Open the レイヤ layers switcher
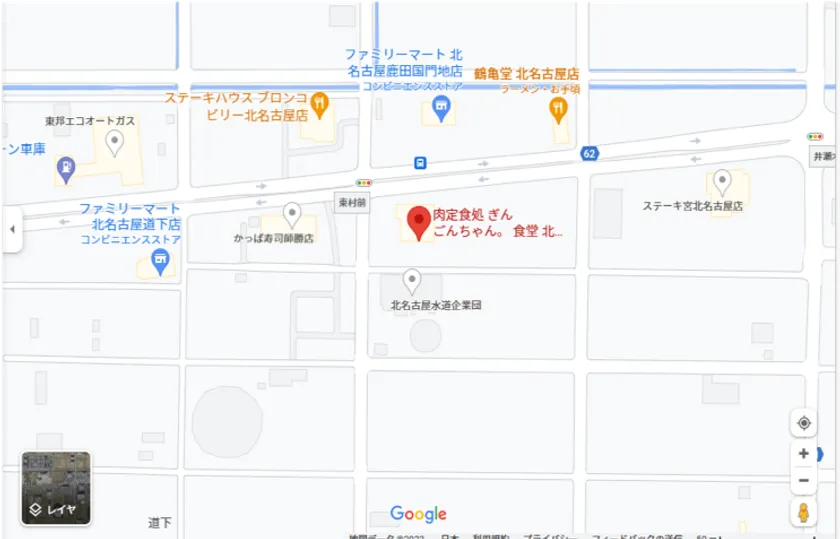The image size is (840, 539). click(56, 489)
